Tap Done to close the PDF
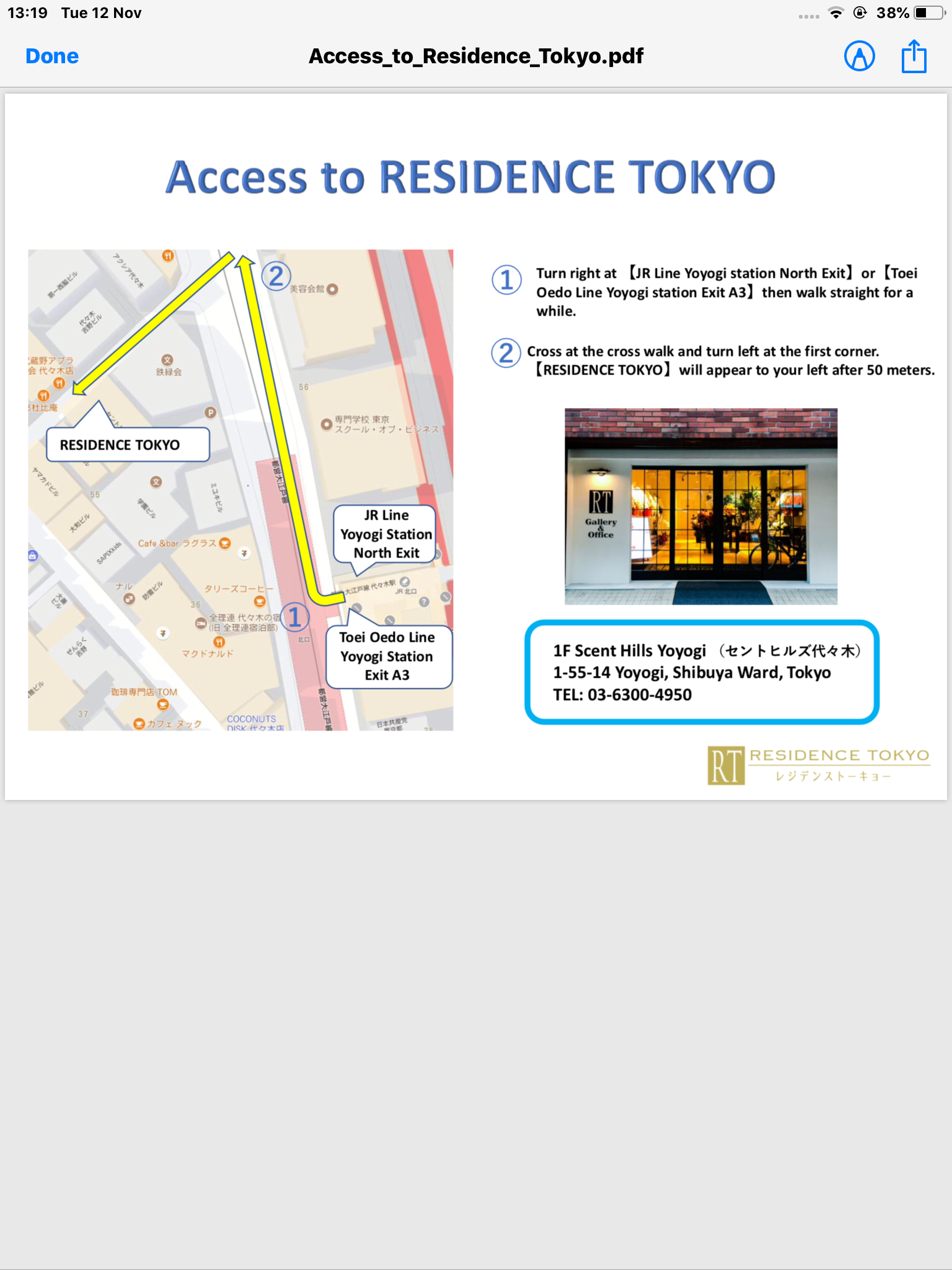 (x=52, y=56)
